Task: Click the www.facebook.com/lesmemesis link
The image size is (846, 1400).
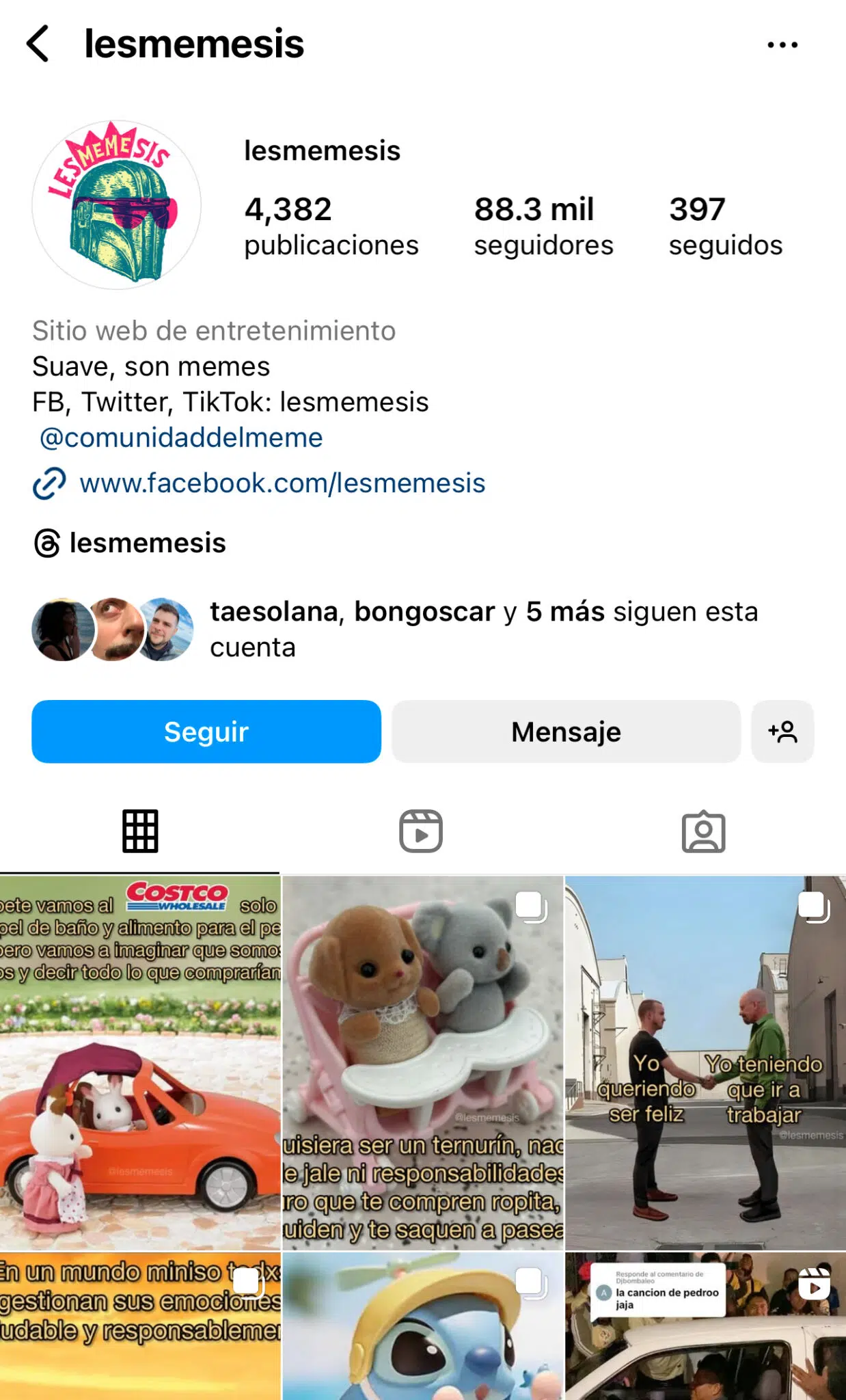Action: click(x=282, y=483)
